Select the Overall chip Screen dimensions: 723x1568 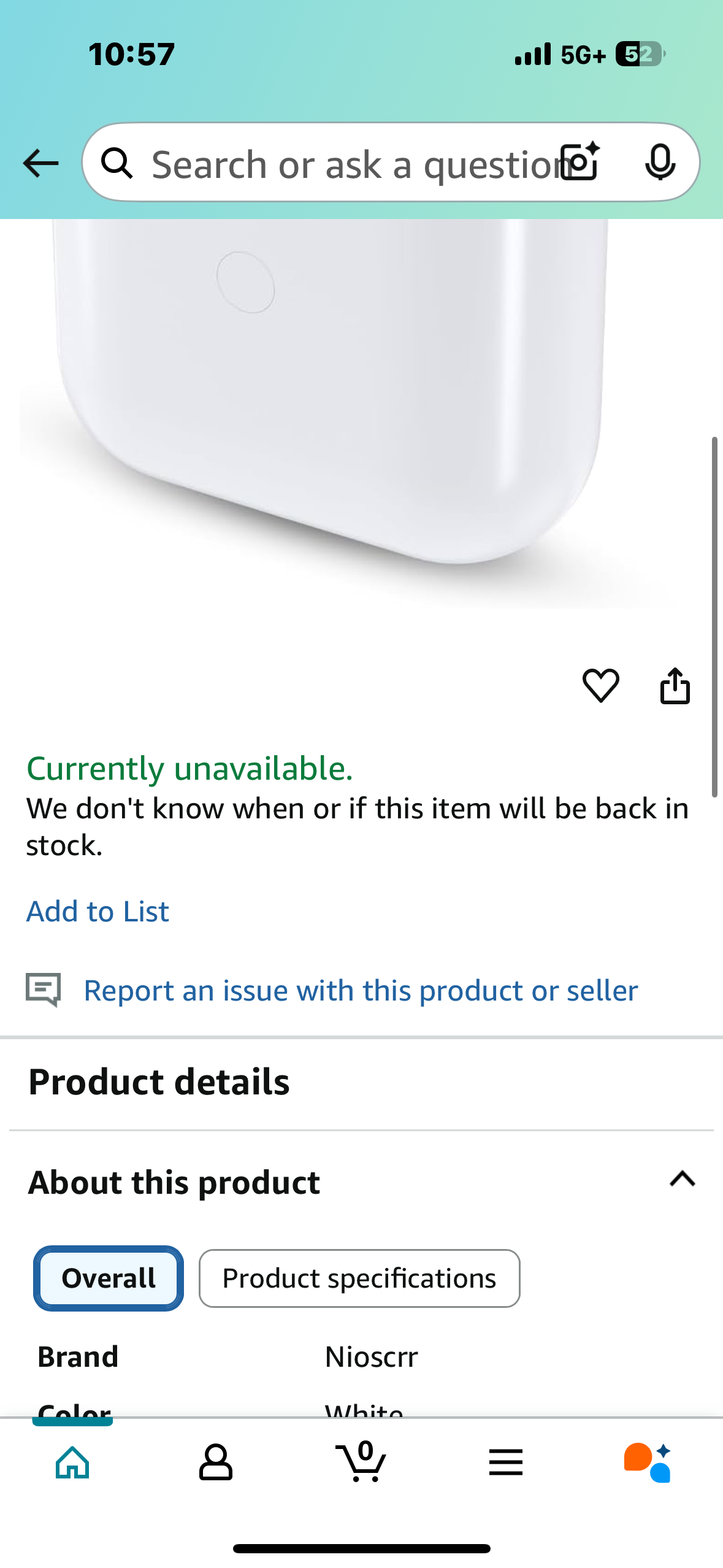pyautogui.click(x=109, y=1278)
